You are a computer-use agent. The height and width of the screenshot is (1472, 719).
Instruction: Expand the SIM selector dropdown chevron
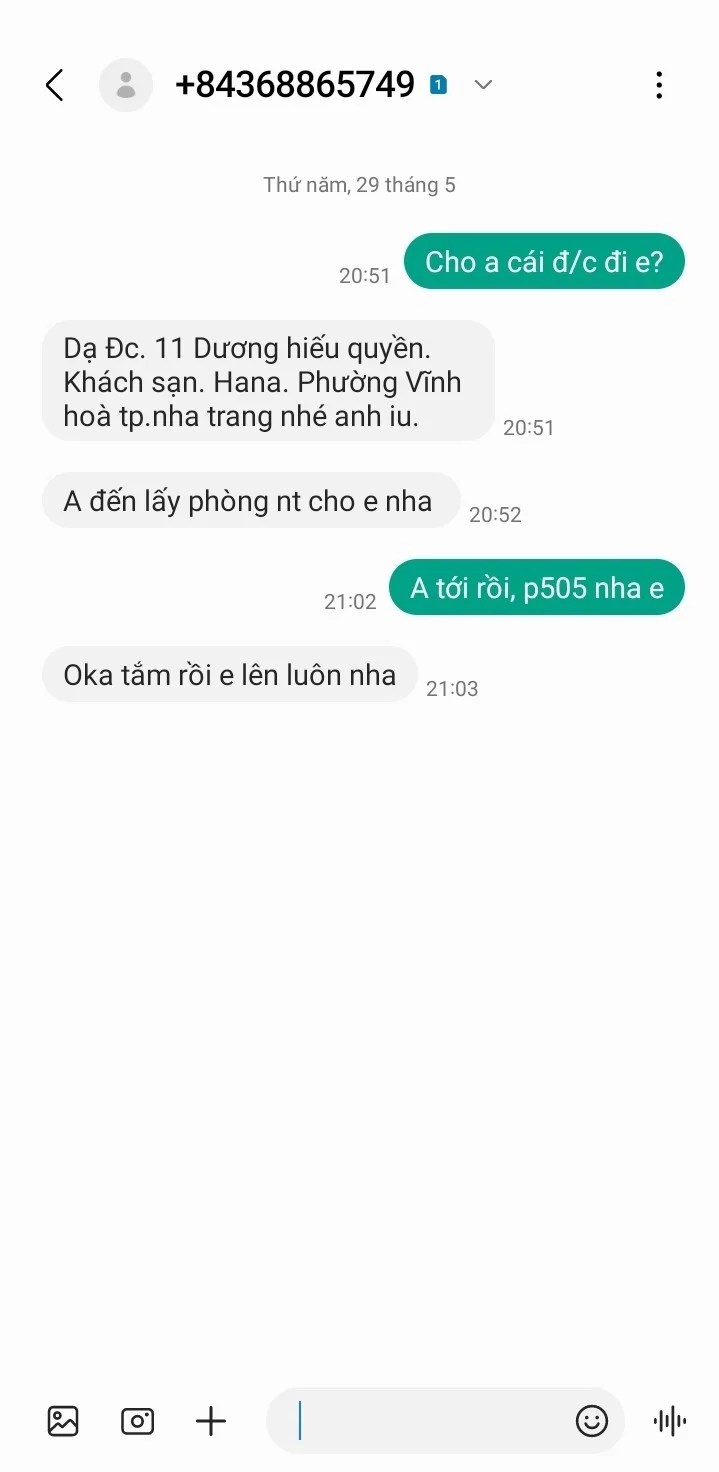click(483, 85)
